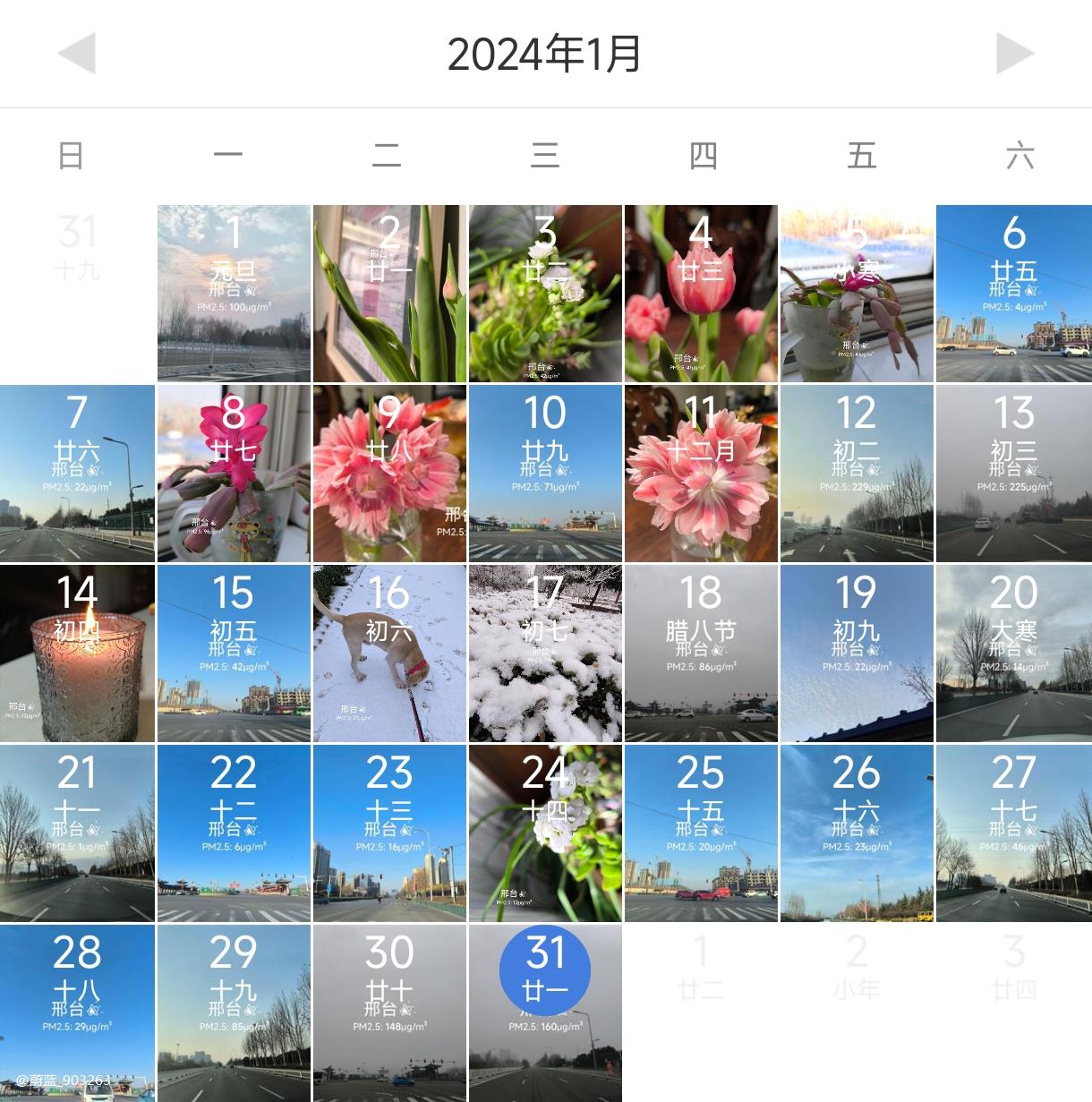View the January 20 大寒 photo
The height and width of the screenshot is (1102, 1092).
[1013, 654]
